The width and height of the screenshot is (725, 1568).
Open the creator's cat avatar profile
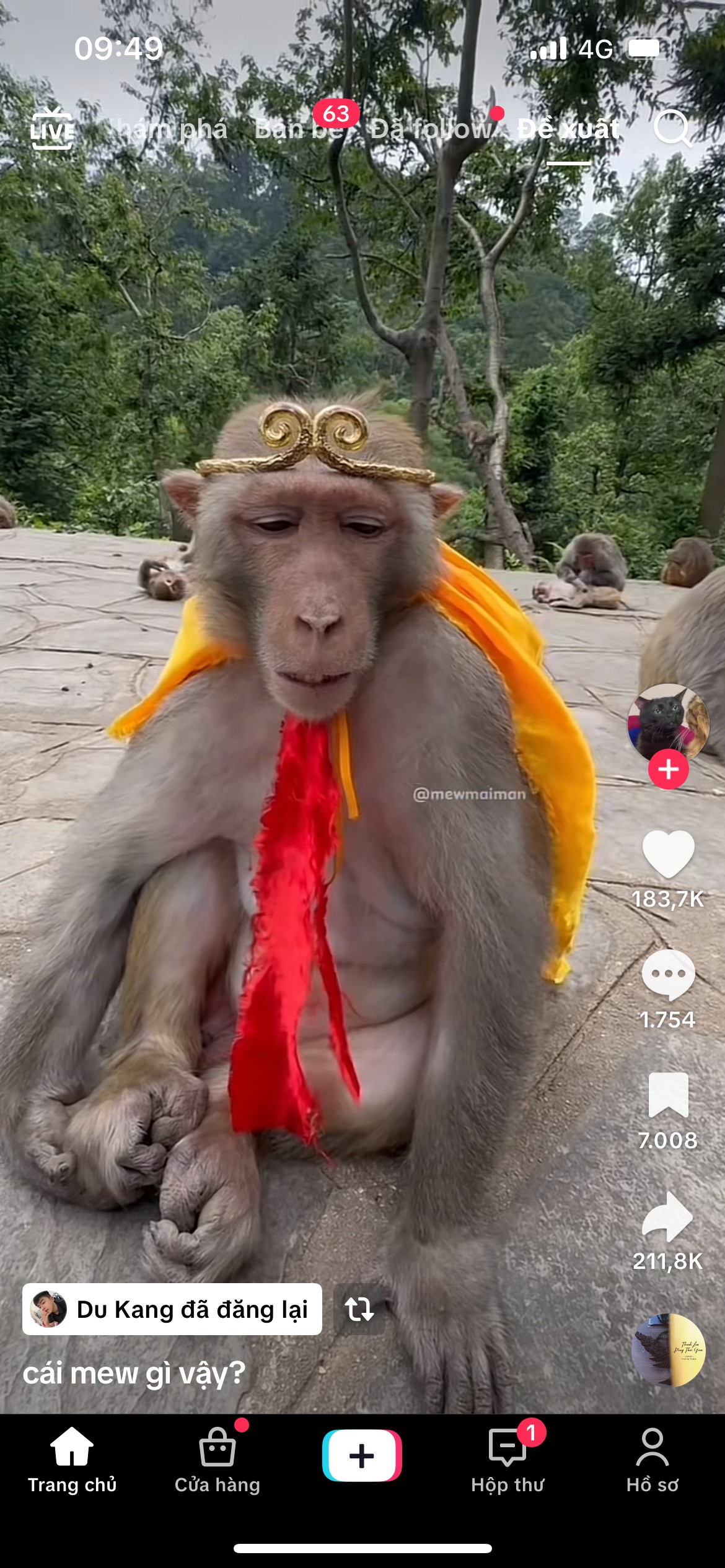click(668, 722)
